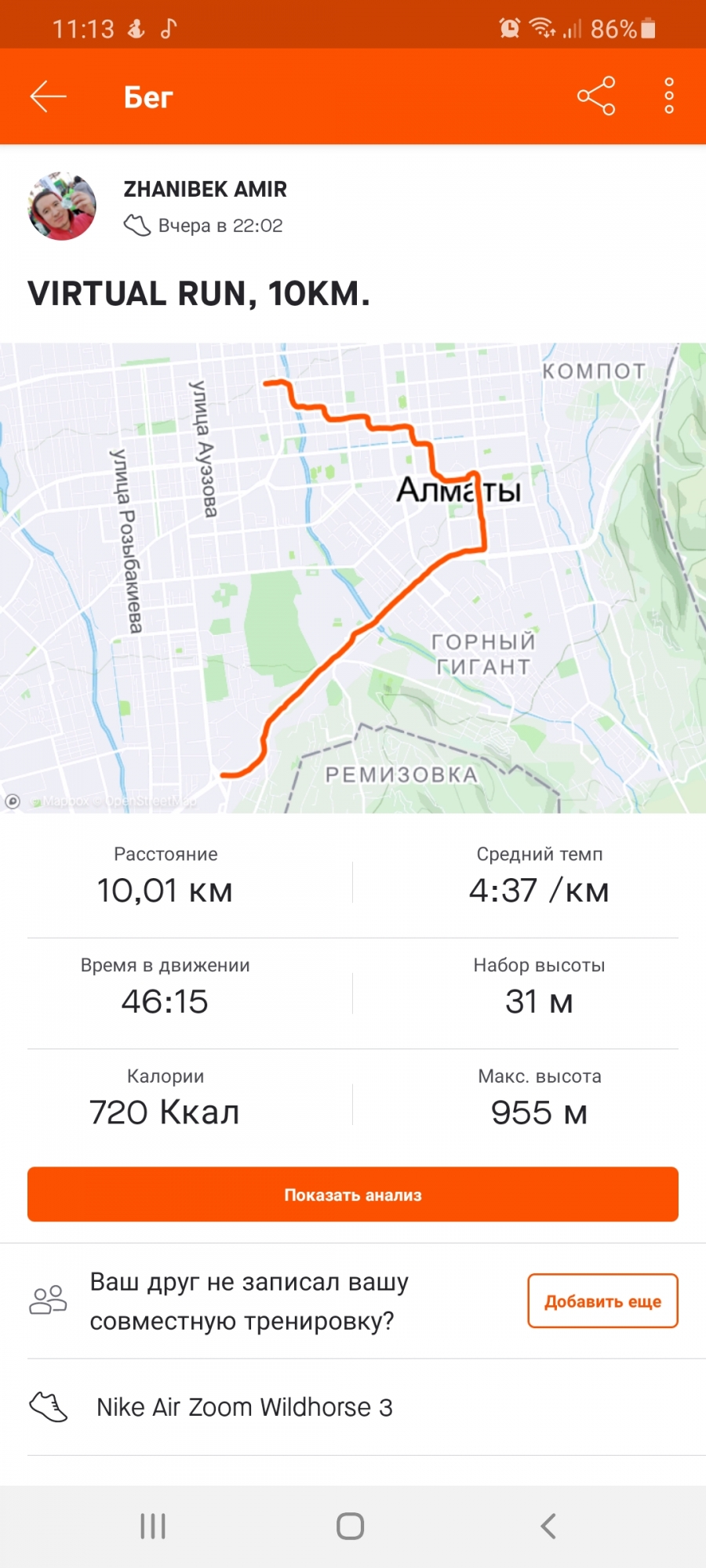Open the three-dot overflow menu
The height and width of the screenshot is (1568, 706).
tap(668, 96)
